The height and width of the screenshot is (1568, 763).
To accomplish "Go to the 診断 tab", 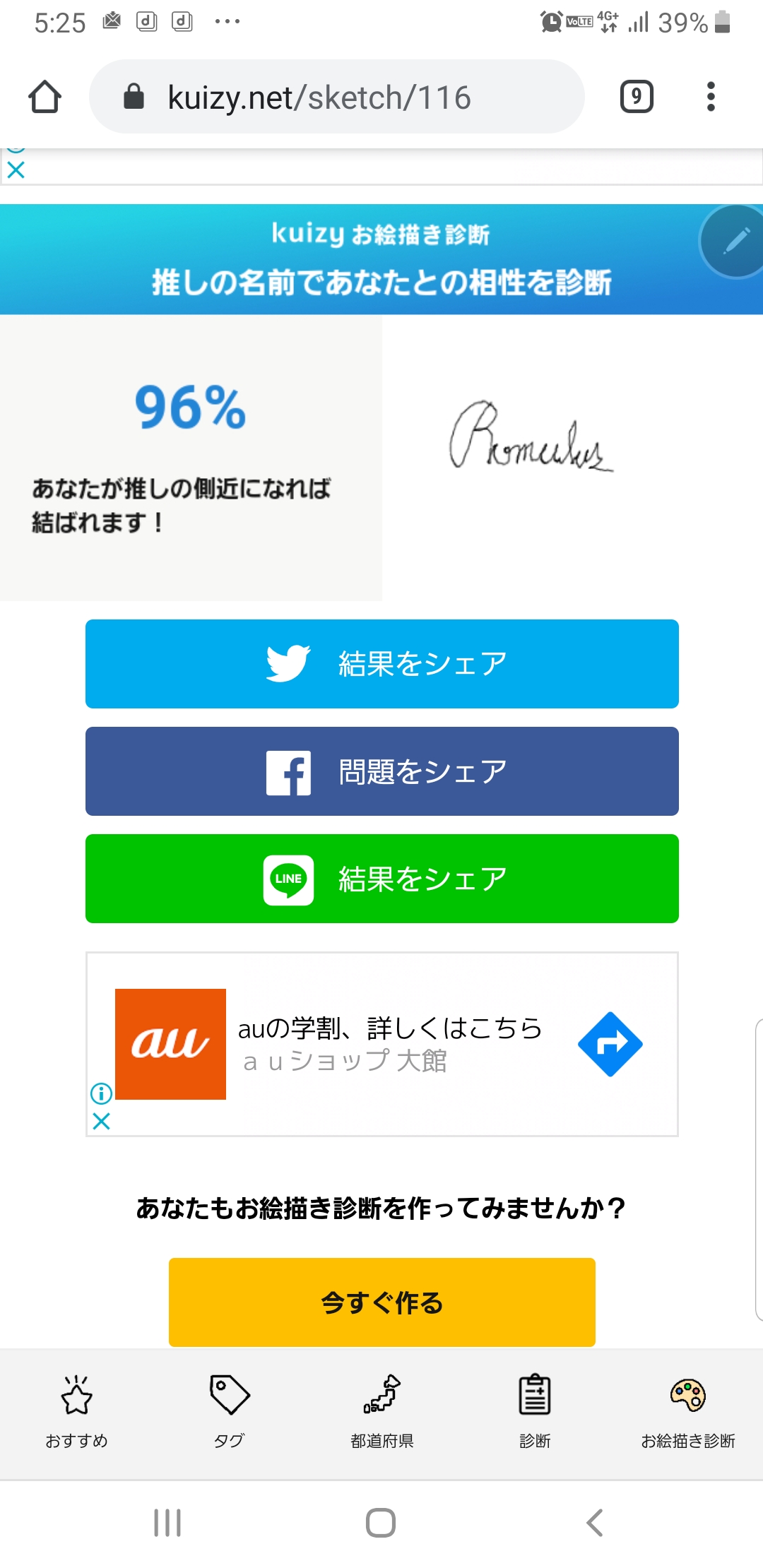I will coord(535,1409).
